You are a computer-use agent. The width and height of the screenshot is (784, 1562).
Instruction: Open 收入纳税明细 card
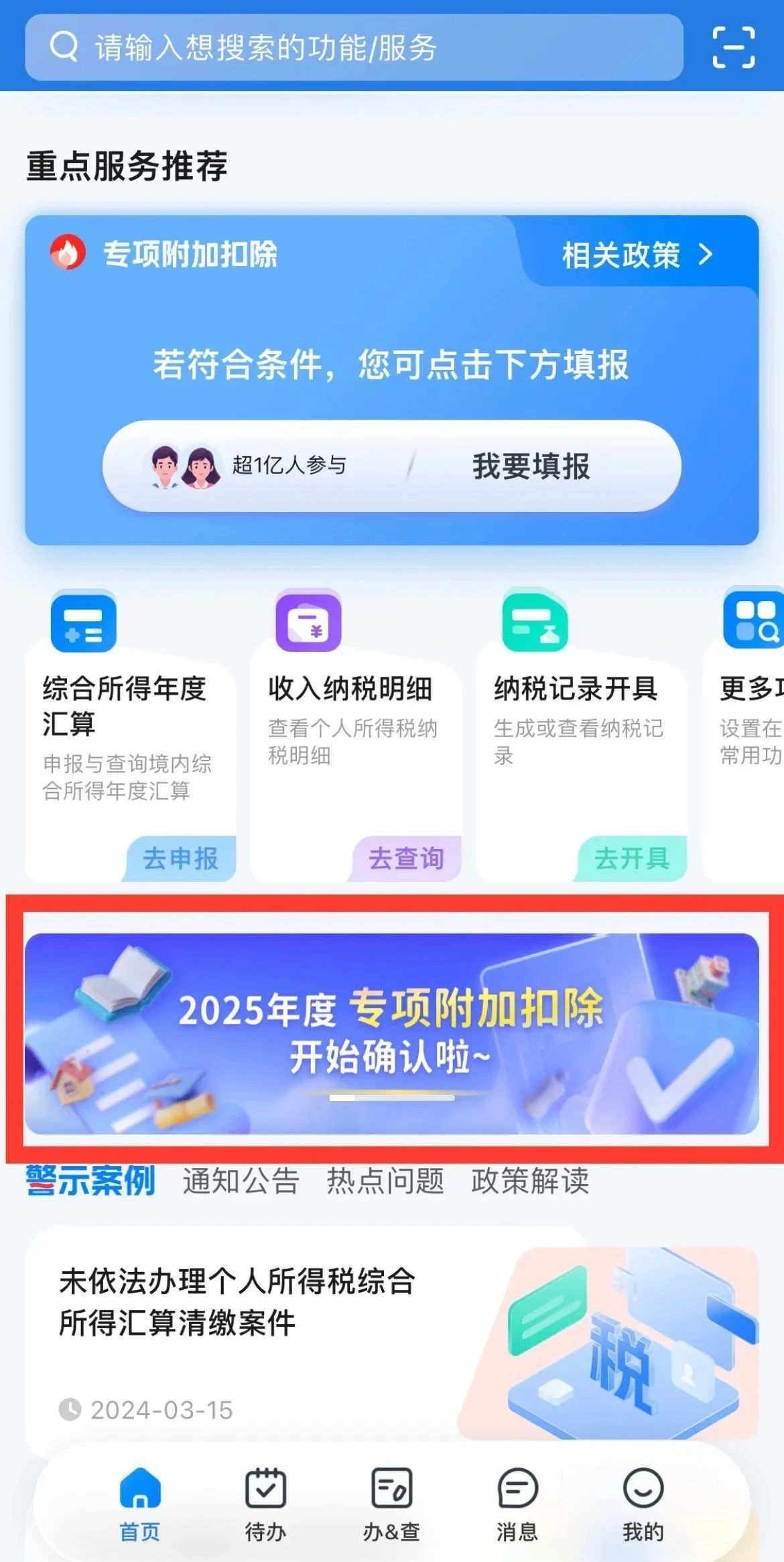356,737
